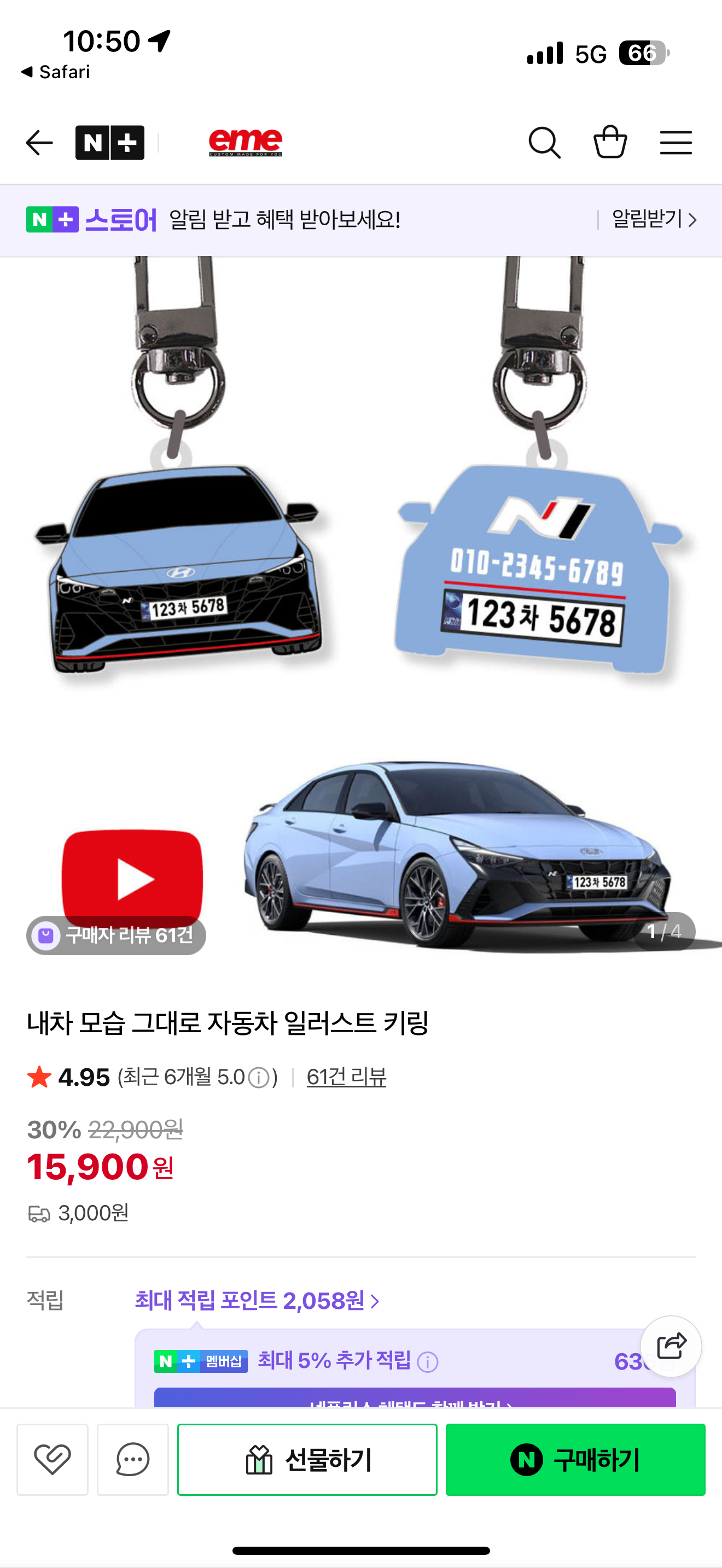
Task: Show info for 최대 5% 추가 적립
Action: pos(428,1362)
